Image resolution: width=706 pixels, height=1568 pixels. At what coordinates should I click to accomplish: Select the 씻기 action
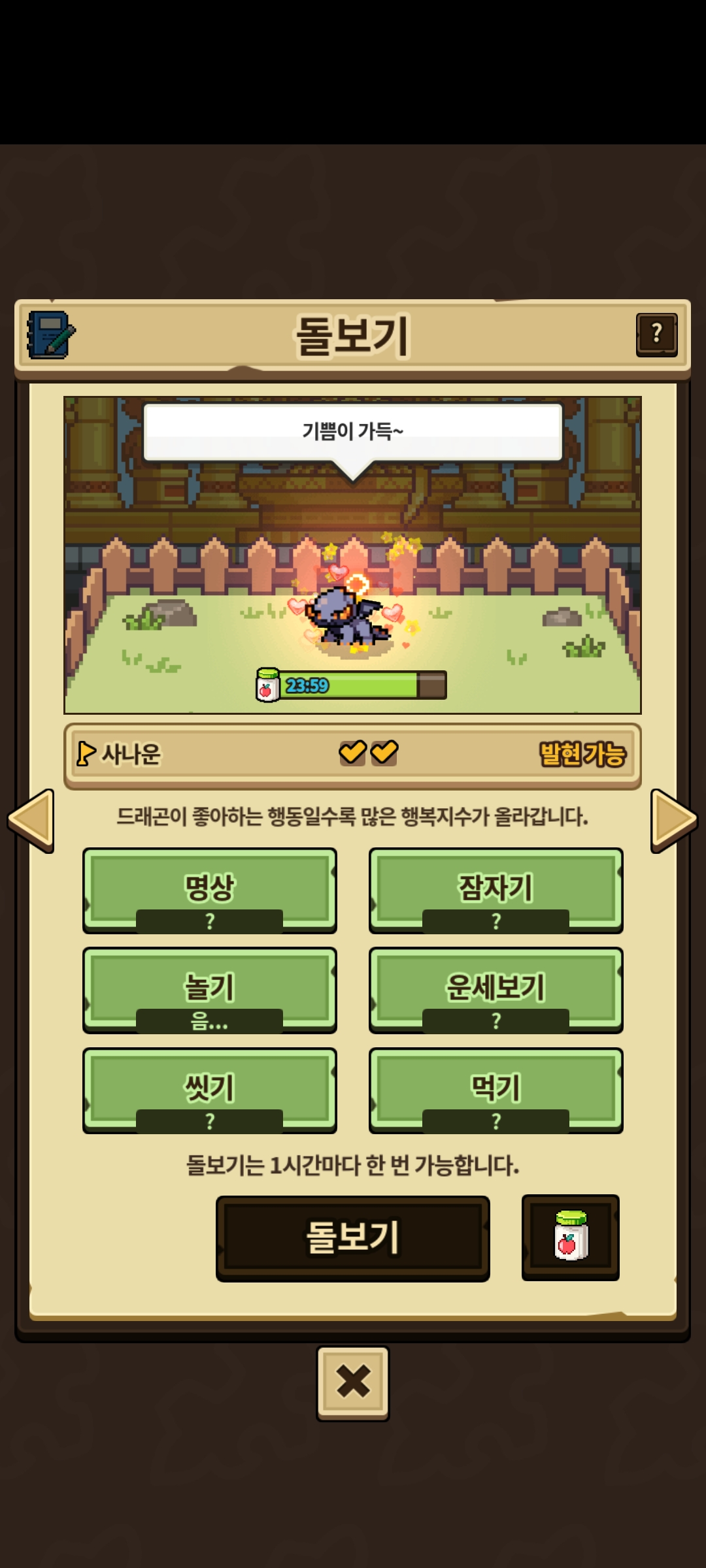tap(209, 1090)
